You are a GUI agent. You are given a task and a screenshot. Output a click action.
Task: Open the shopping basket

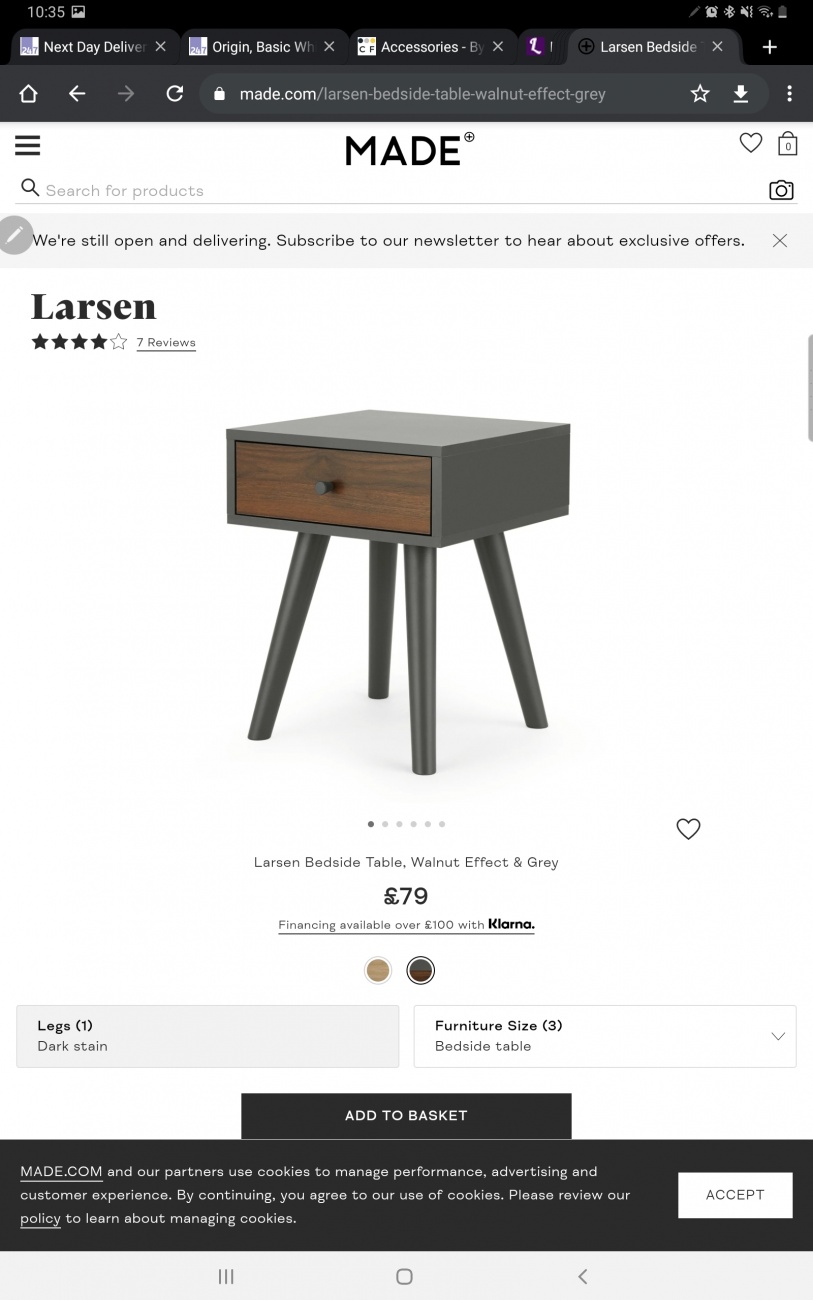(787, 144)
